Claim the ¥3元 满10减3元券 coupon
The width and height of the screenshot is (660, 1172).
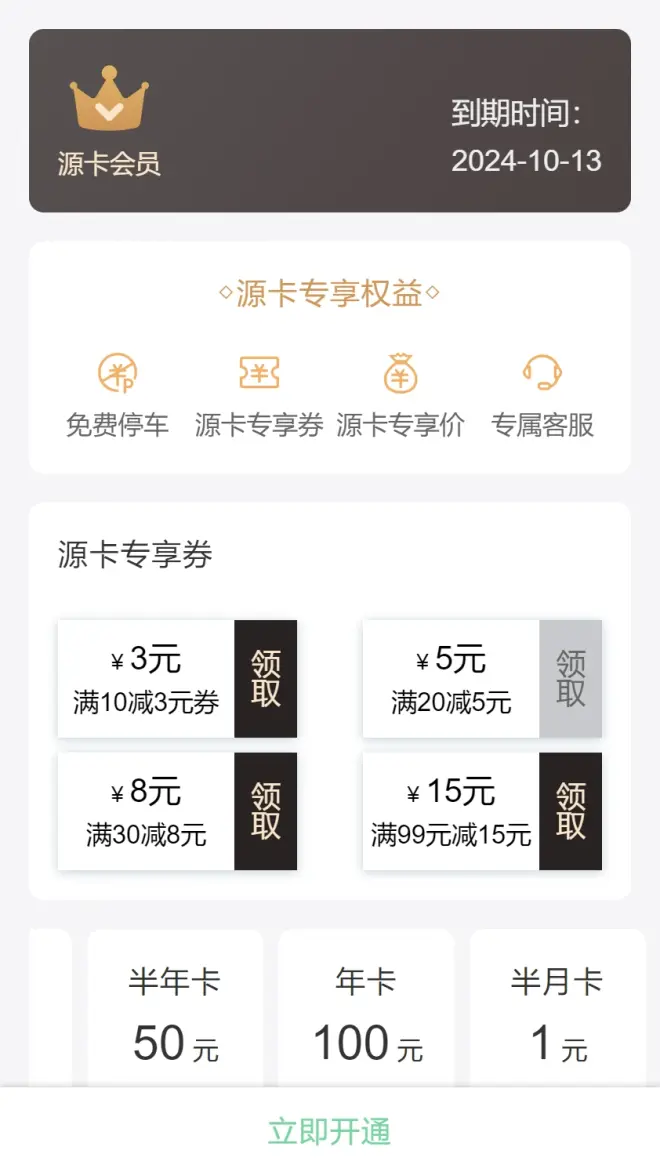[265, 679]
